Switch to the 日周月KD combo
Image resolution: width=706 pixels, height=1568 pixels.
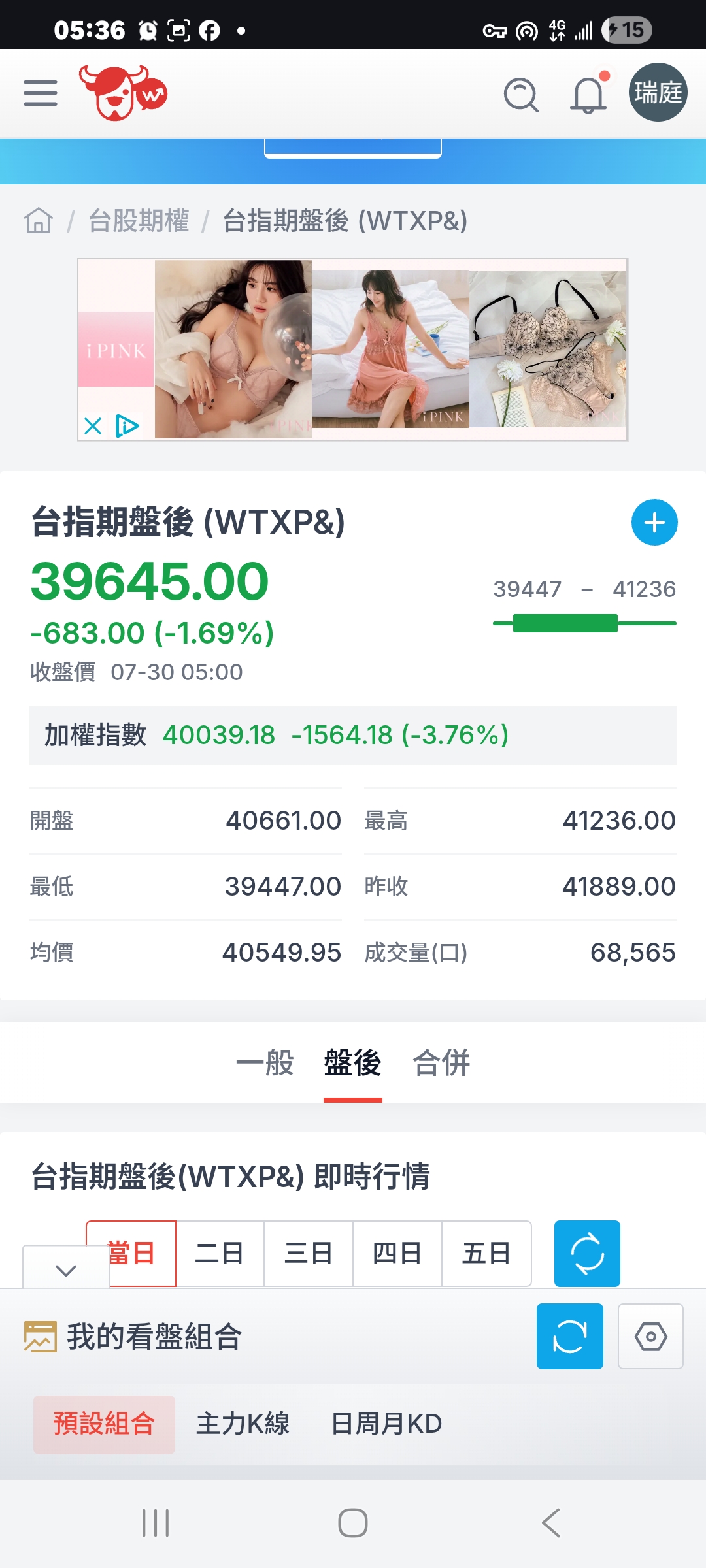(387, 1424)
